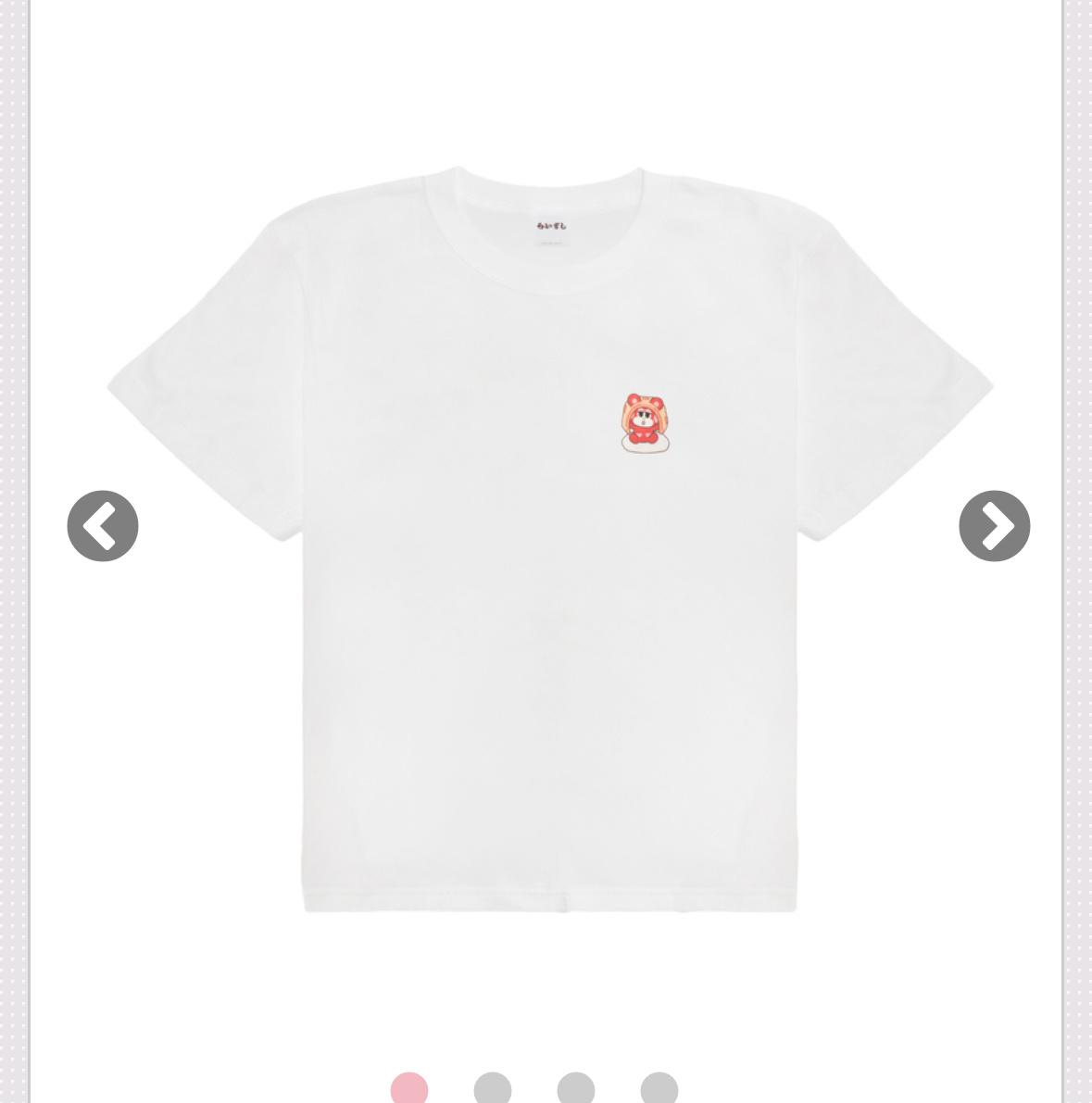
Task: Advance to the next product image
Action: pyautogui.click(x=994, y=526)
